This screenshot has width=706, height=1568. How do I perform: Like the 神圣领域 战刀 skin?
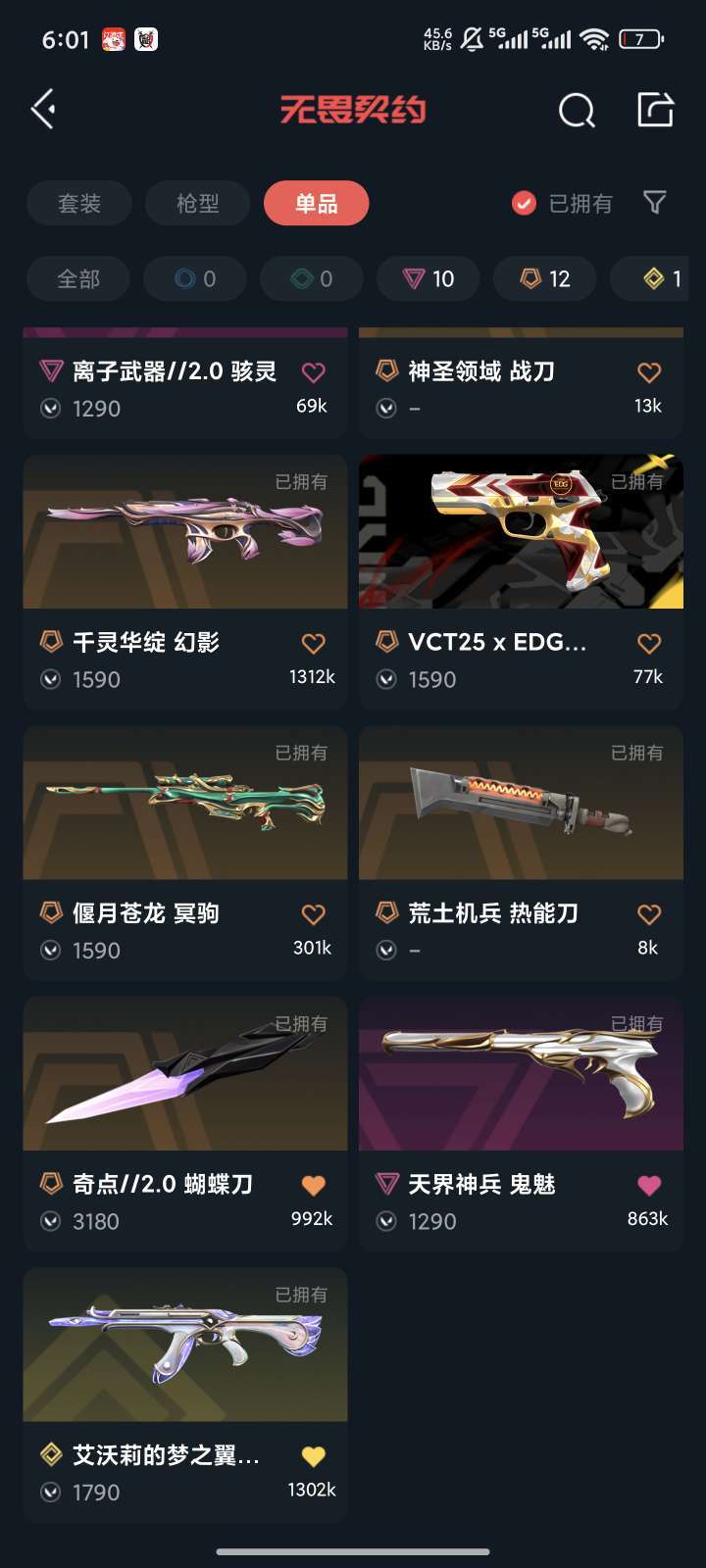649,372
